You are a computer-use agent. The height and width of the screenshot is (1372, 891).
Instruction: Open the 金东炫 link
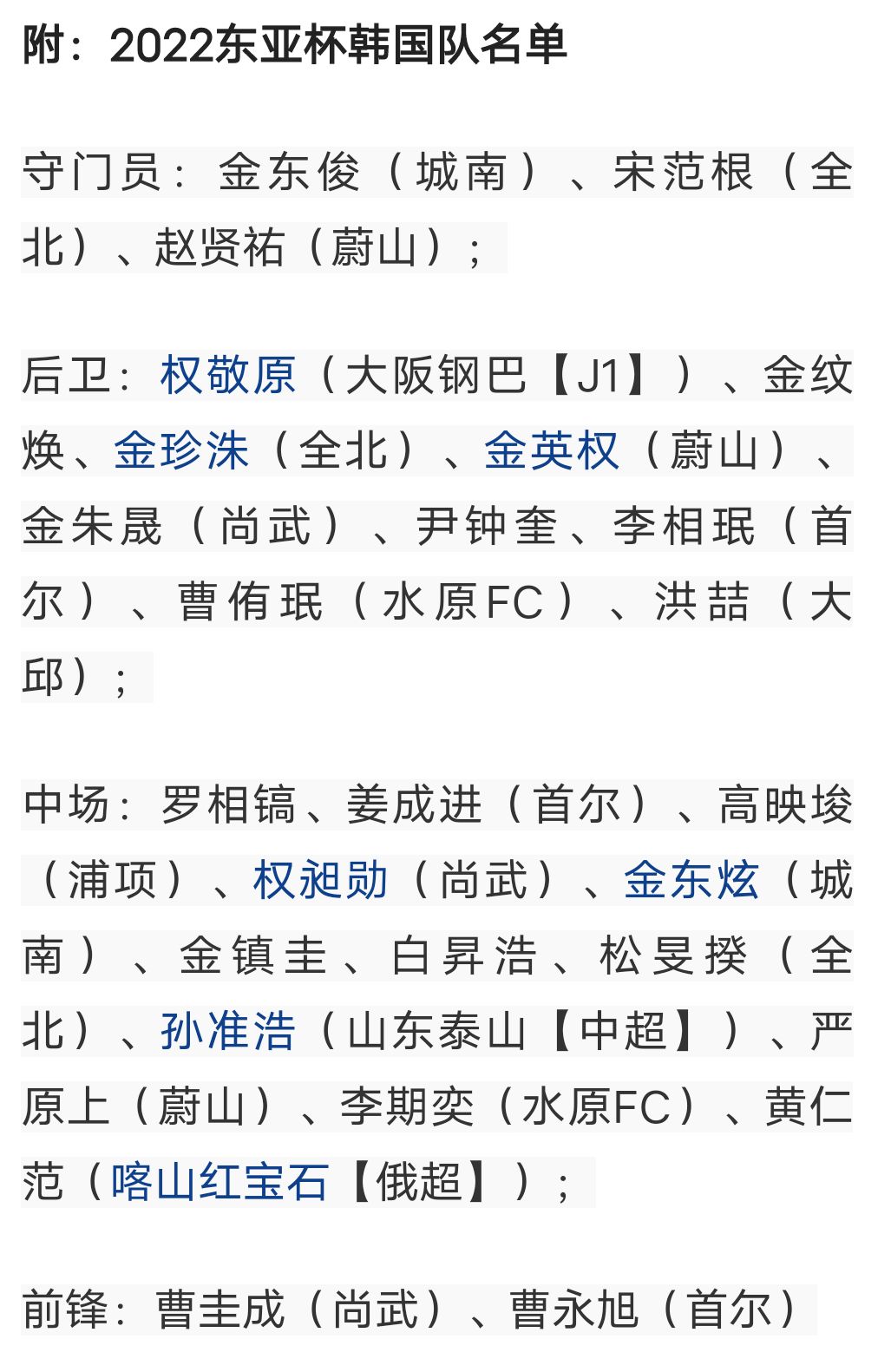[x=691, y=881]
